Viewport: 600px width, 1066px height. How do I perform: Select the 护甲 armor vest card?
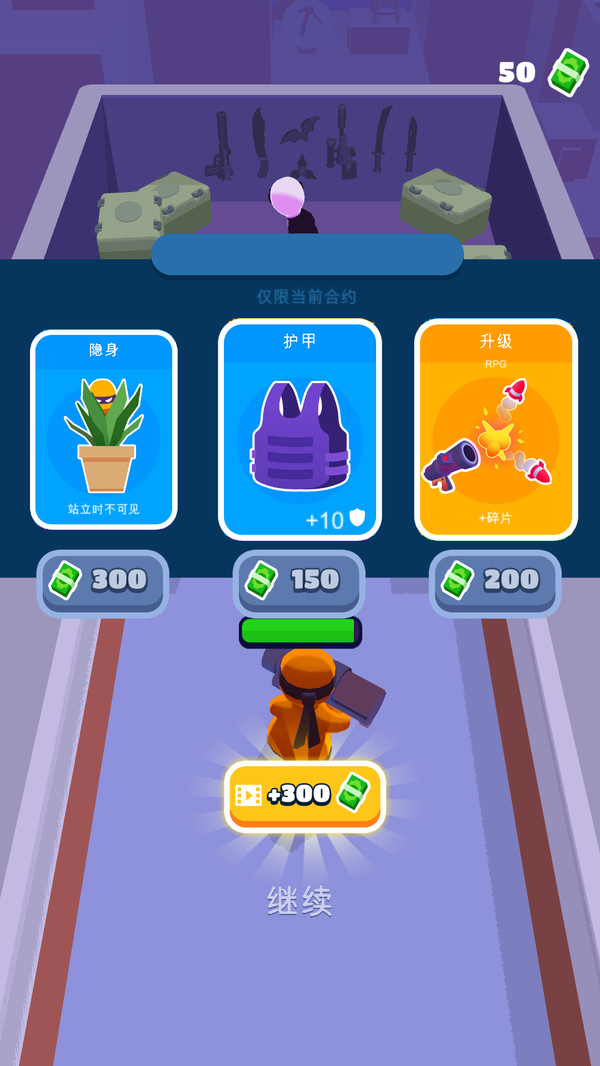(x=299, y=430)
